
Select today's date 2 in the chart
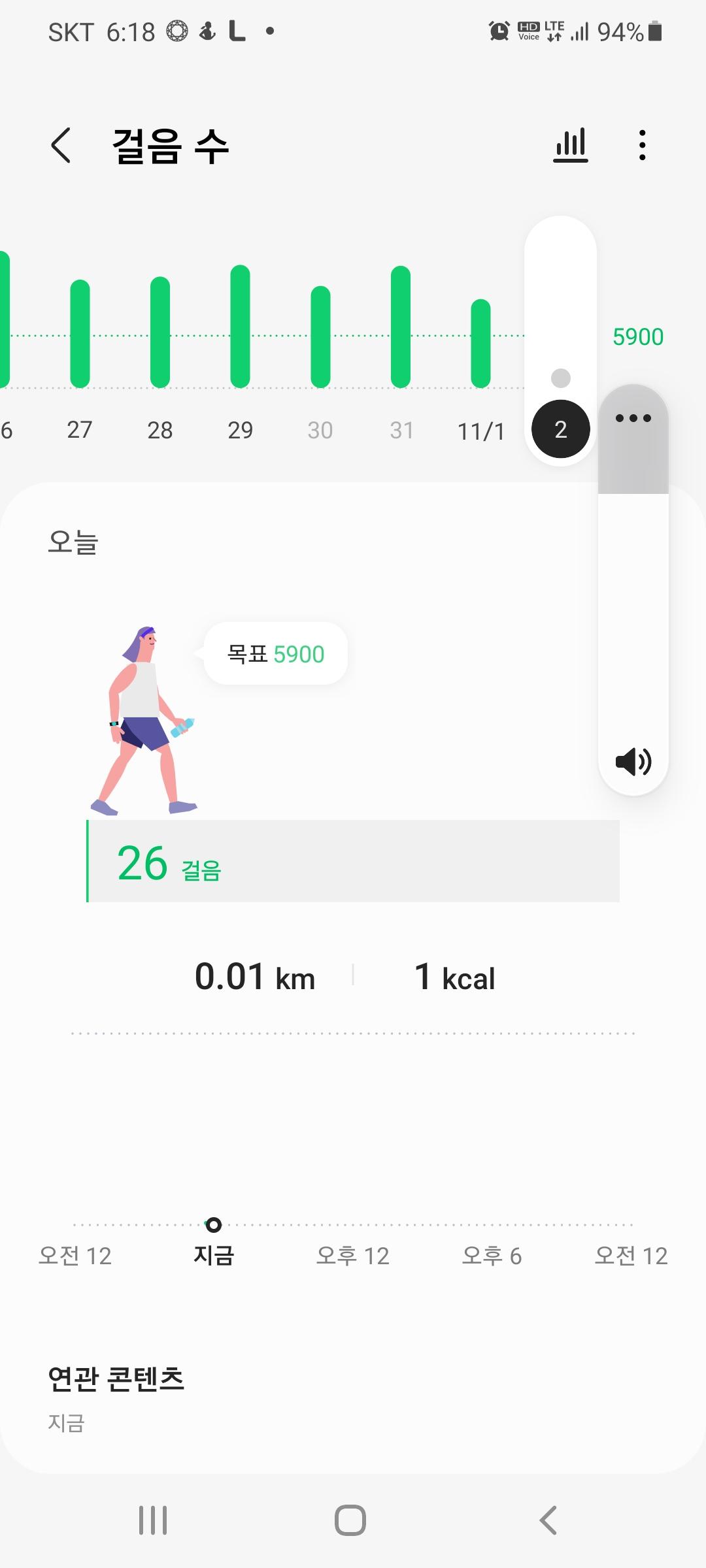tap(561, 429)
